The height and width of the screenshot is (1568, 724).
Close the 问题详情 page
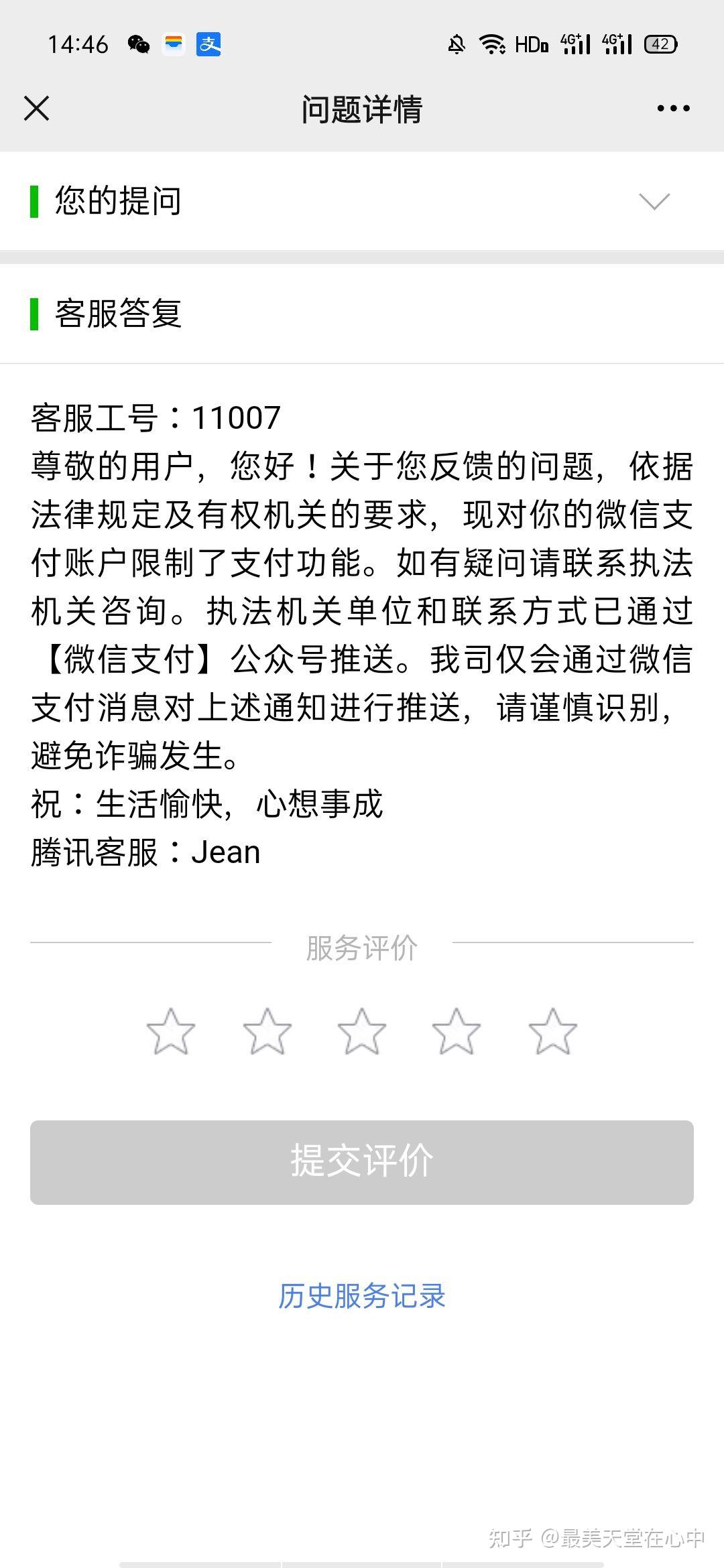coord(36,108)
